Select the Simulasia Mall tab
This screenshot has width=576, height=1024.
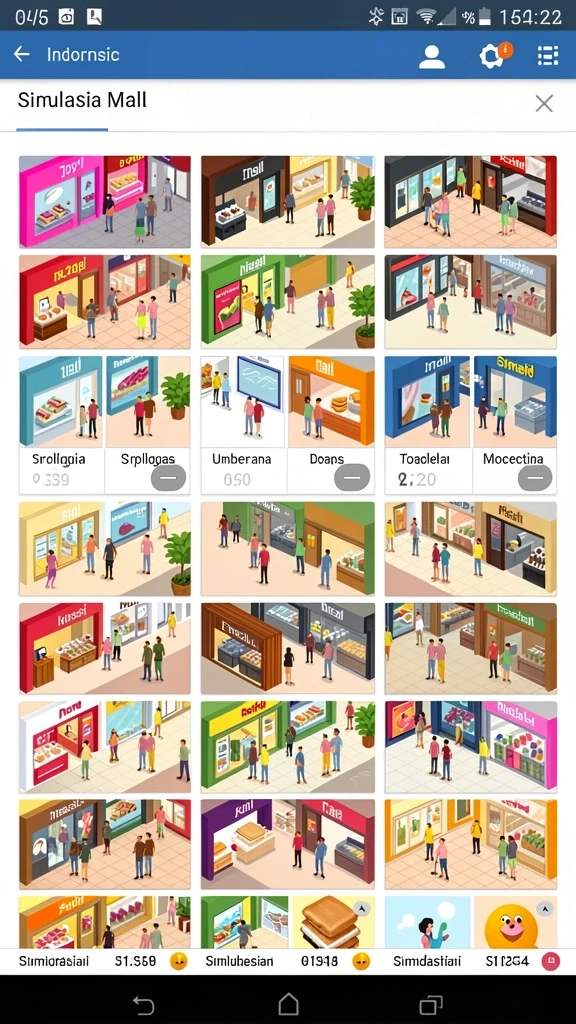82,100
